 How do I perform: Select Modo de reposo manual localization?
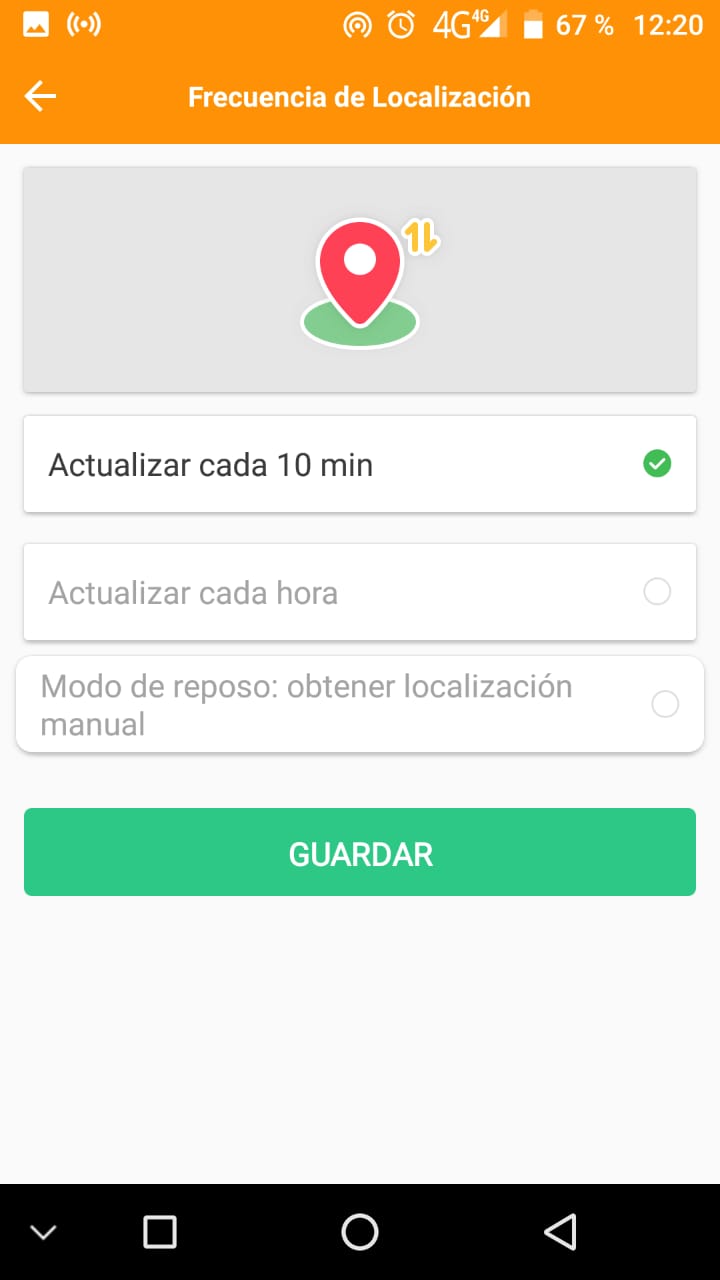tap(360, 704)
